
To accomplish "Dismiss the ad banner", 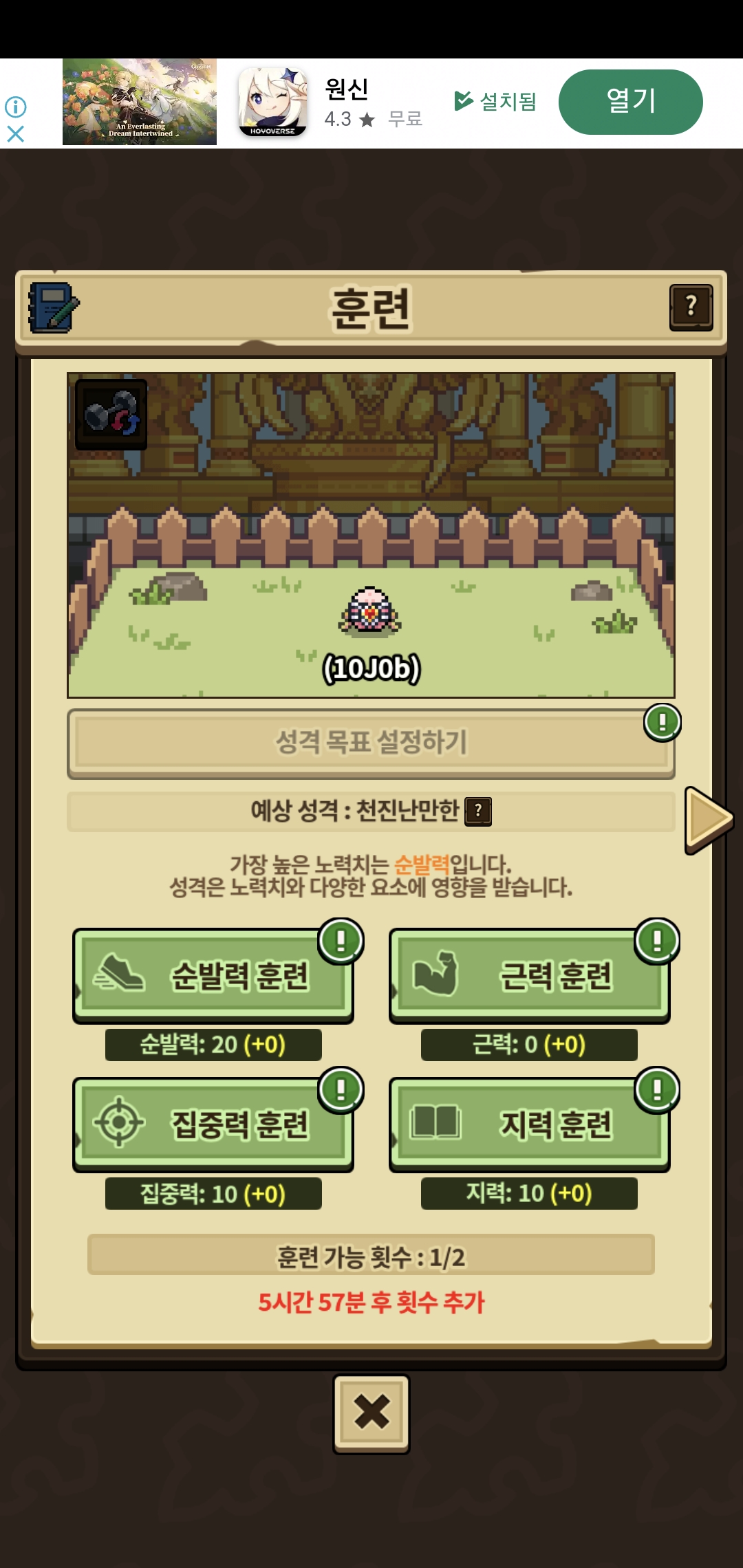I will tap(16, 134).
